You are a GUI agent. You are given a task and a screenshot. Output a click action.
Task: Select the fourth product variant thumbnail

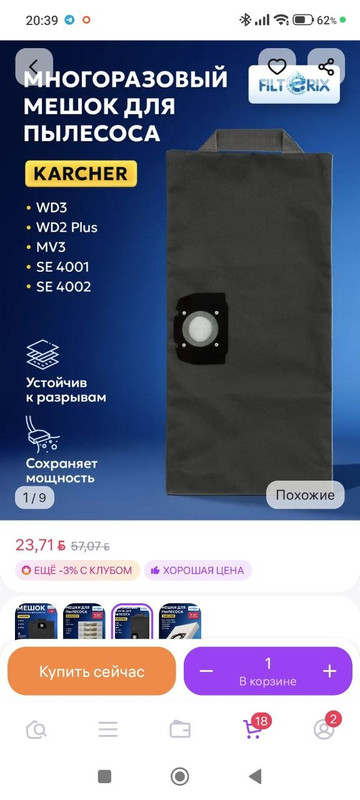[x=180, y=621]
